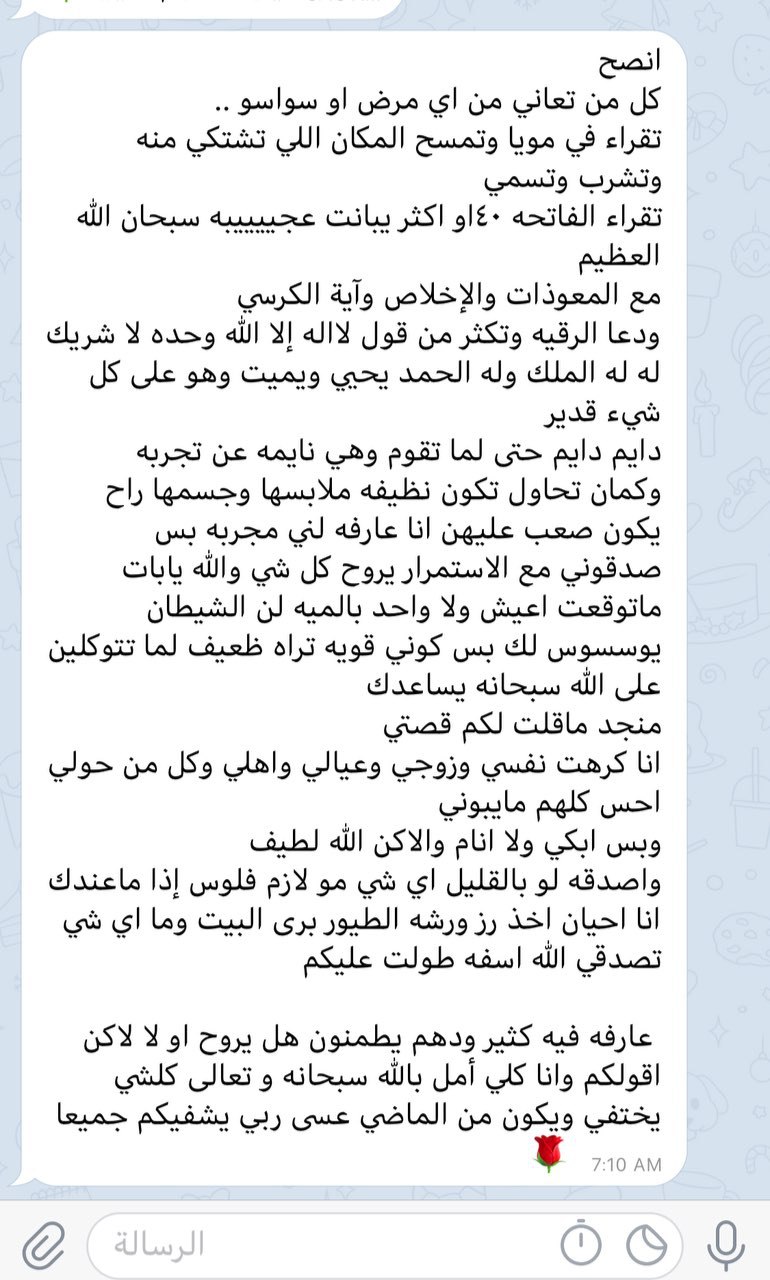Tap the paperclip to attach a file
Image resolution: width=770 pixels, height=1280 pixels.
41,1245
